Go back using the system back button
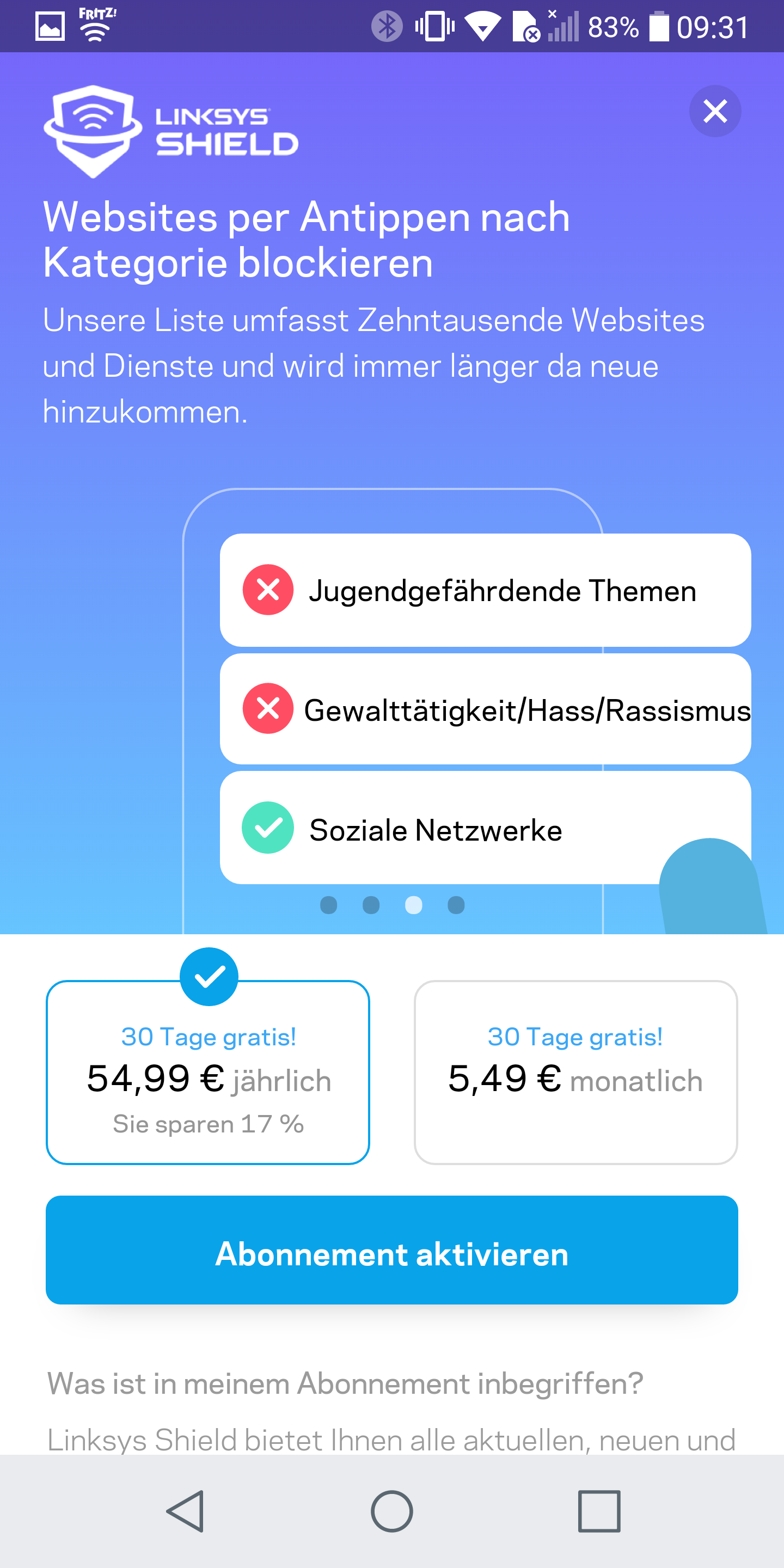The image size is (784, 1568). [x=186, y=1511]
